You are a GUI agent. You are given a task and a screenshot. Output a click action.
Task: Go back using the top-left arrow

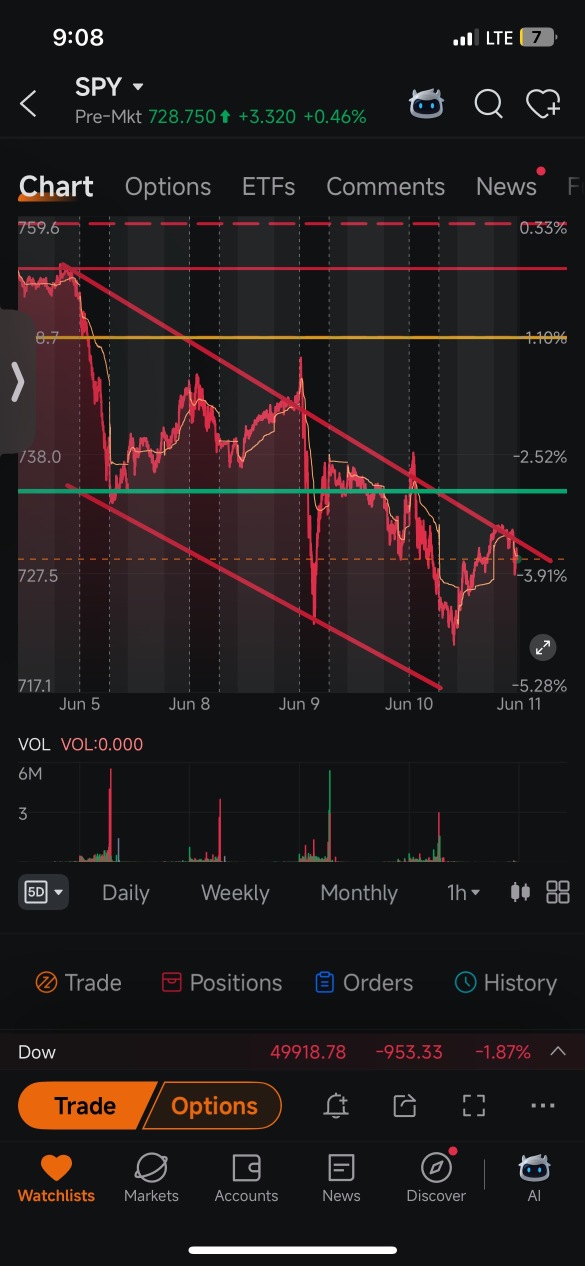pos(28,103)
